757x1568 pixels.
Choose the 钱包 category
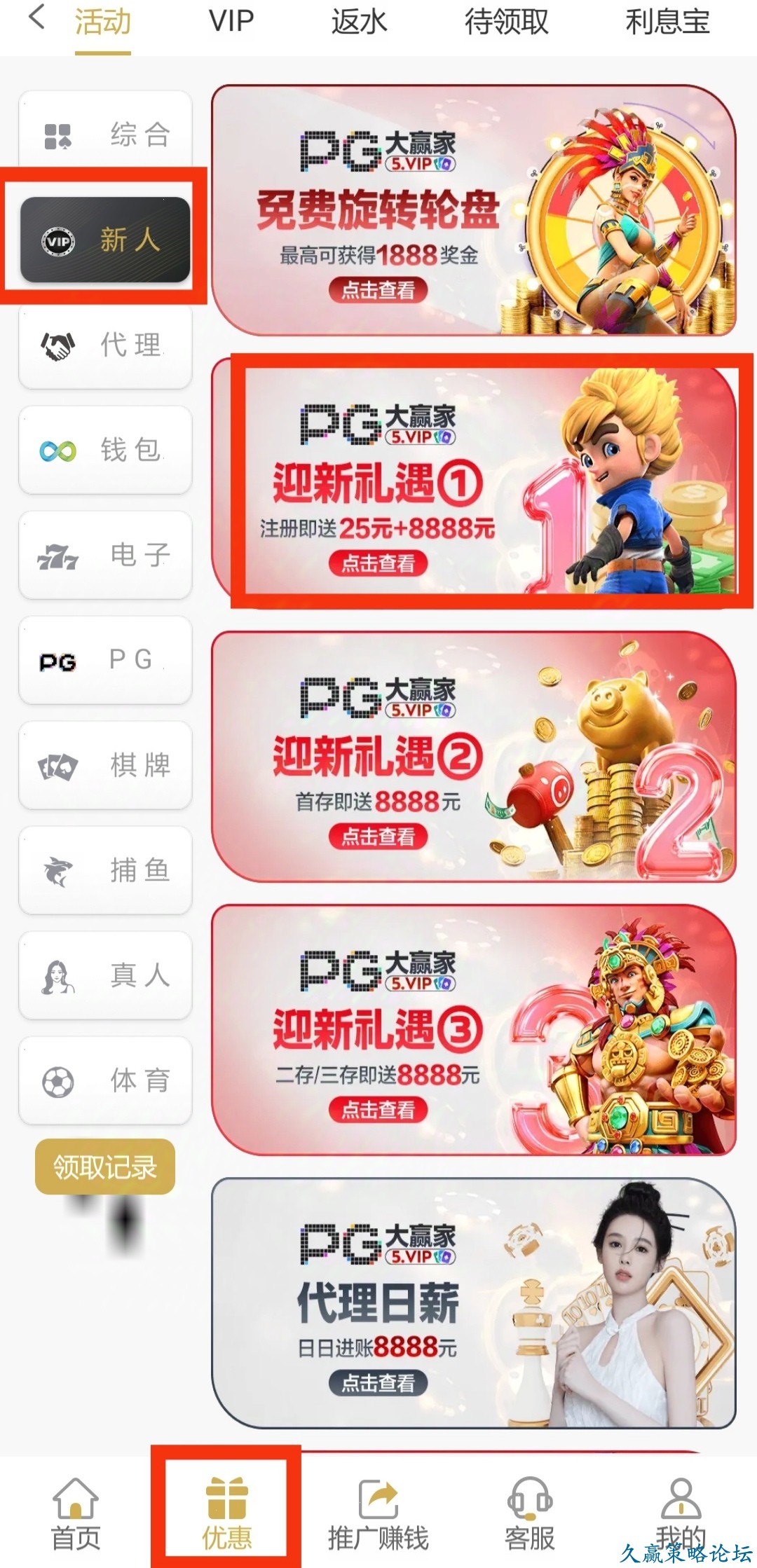[x=105, y=451]
